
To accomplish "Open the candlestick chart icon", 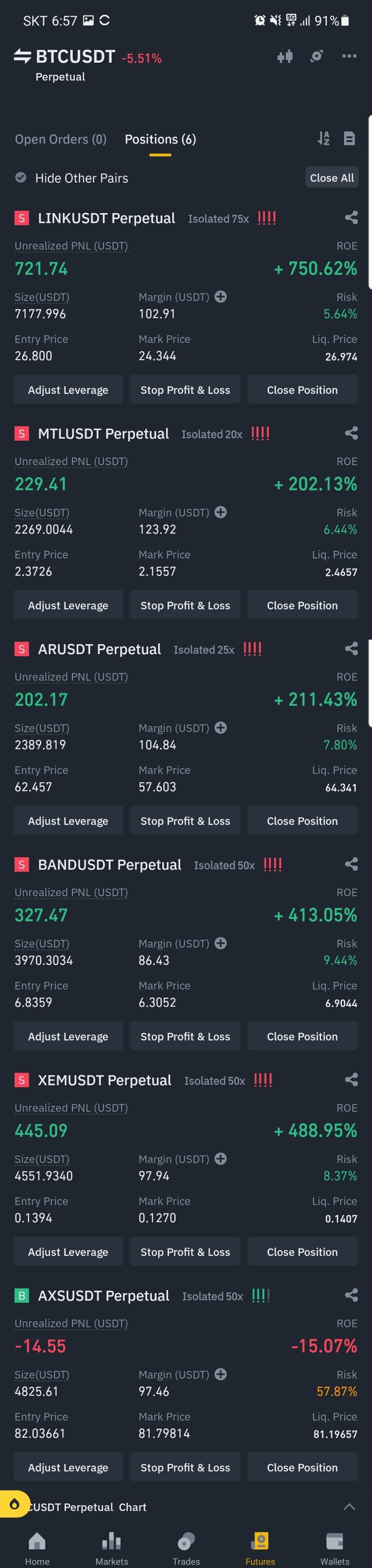I will coord(285,57).
